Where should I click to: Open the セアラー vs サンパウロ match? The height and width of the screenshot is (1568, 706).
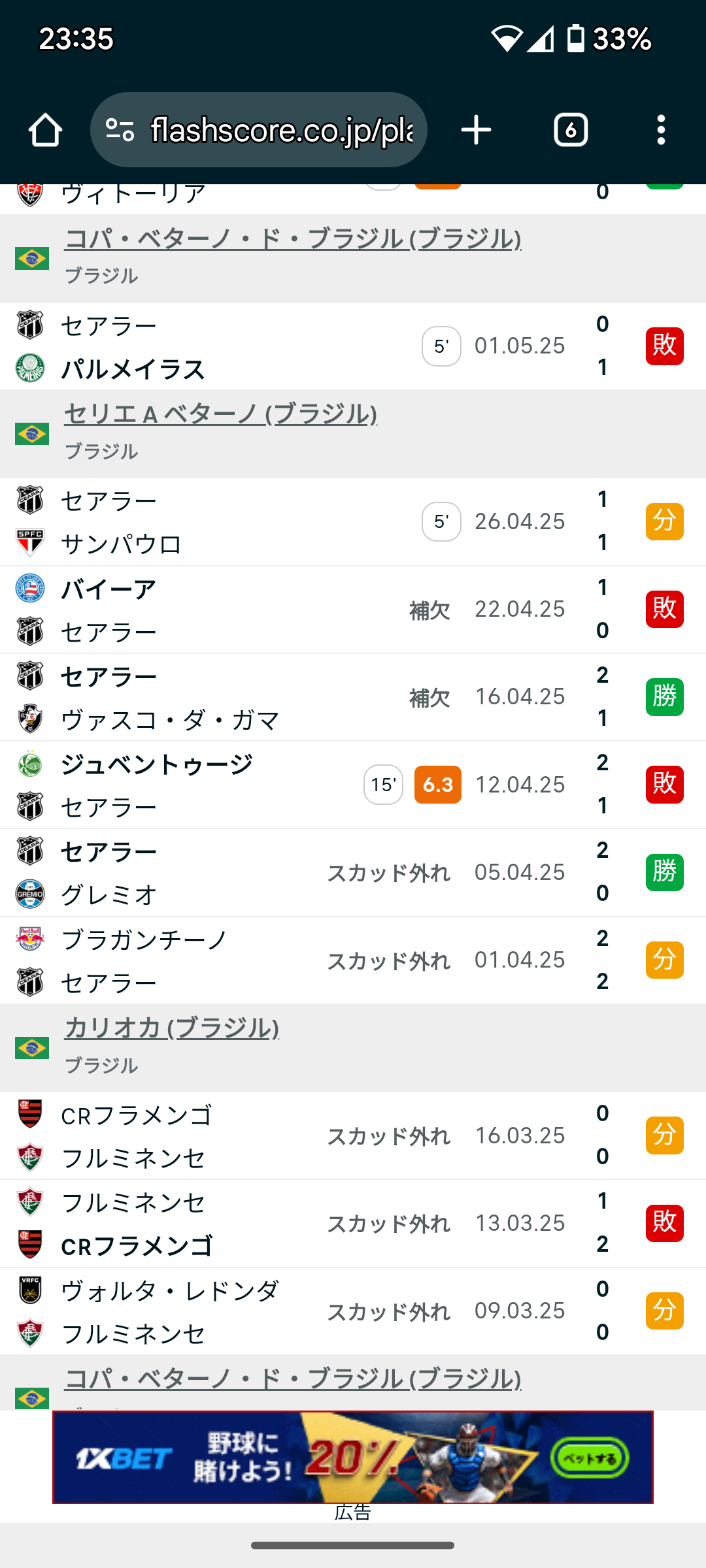pos(353,522)
